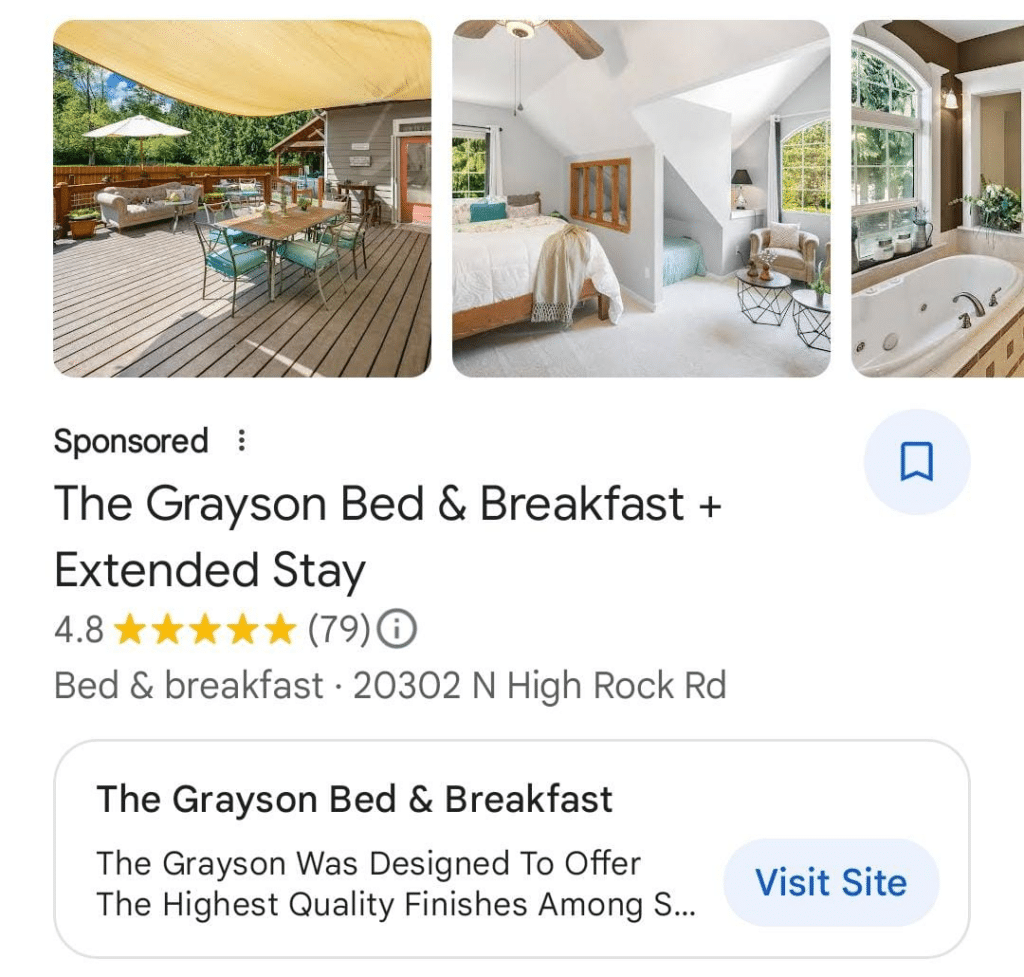Show rating info next to 79 reviews
The height and width of the screenshot is (977, 1024).
[x=397, y=630]
